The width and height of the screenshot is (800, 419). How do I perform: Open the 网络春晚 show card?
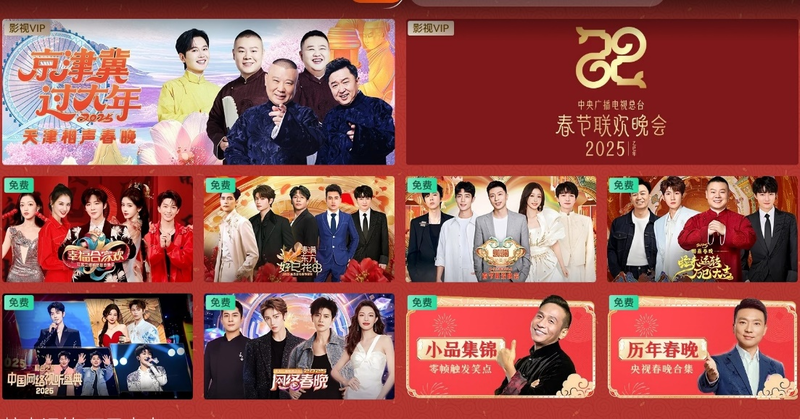point(299,346)
